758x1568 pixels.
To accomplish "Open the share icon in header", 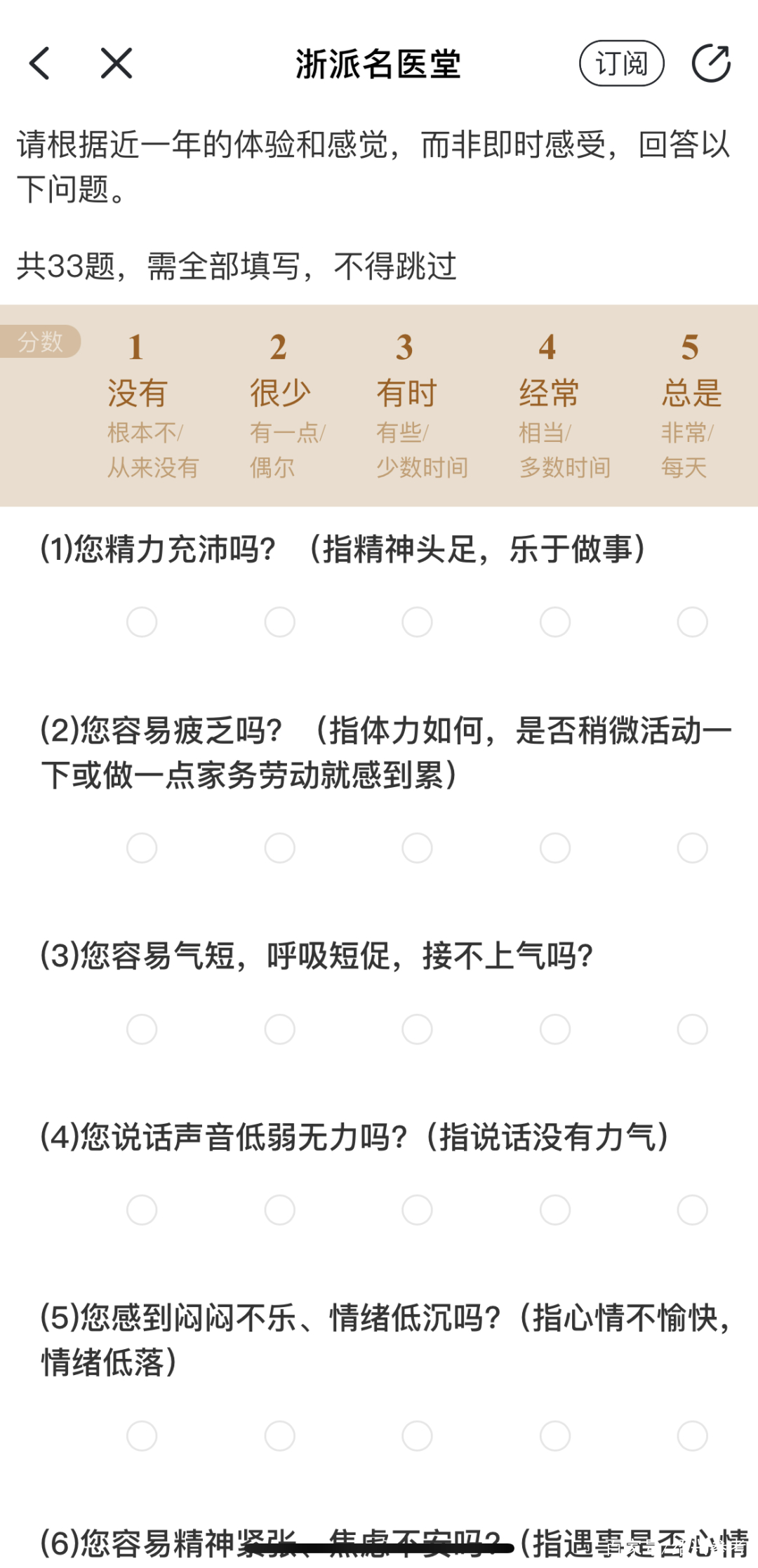I will click(711, 64).
